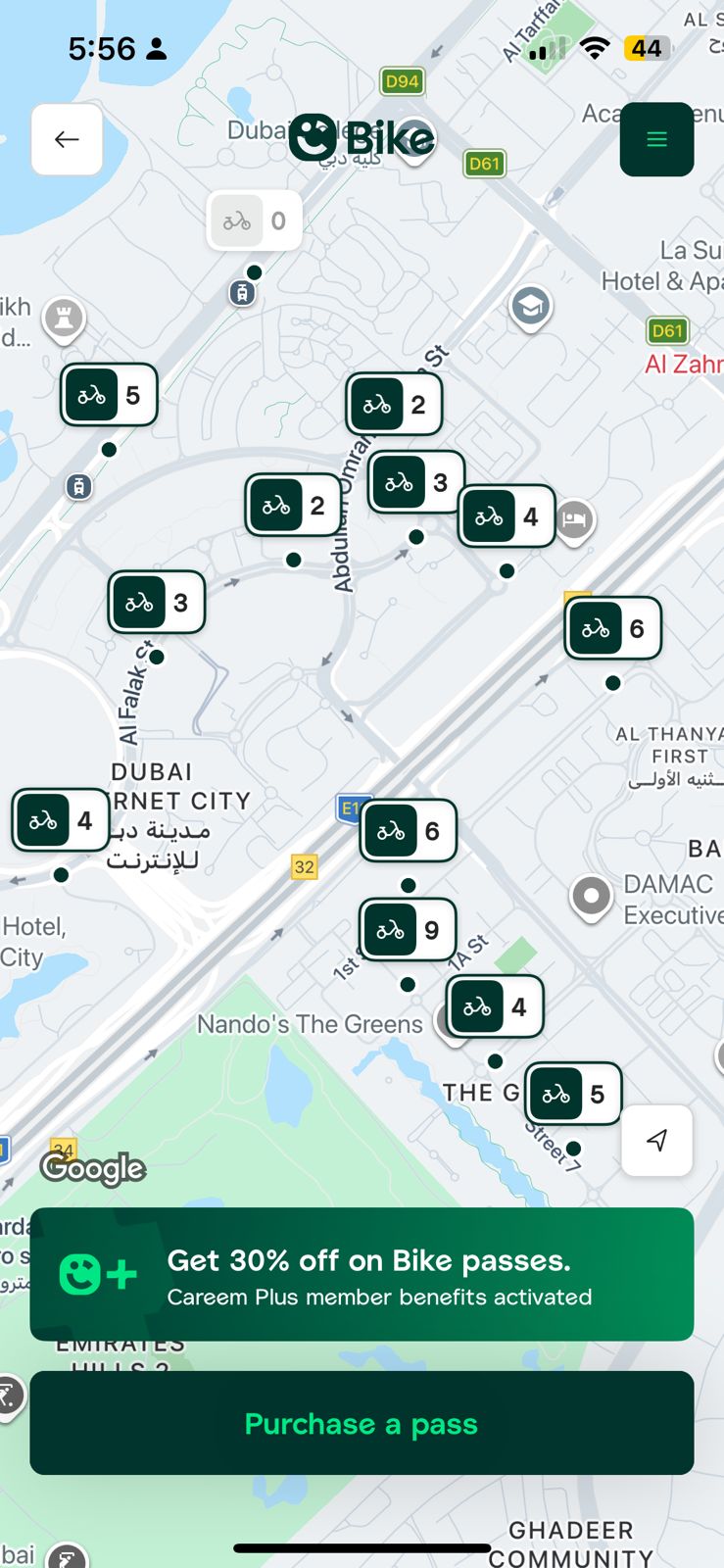
Task: Tap the Google logo on the map
Action: coord(92,1167)
